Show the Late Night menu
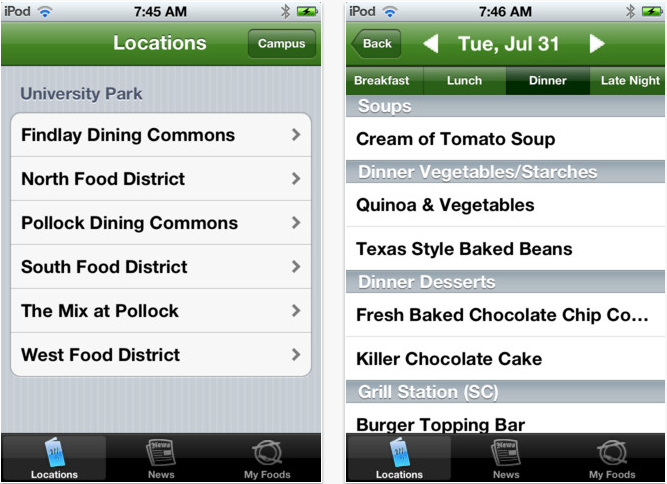This screenshot has width=667, height=484. click(628, 80)
